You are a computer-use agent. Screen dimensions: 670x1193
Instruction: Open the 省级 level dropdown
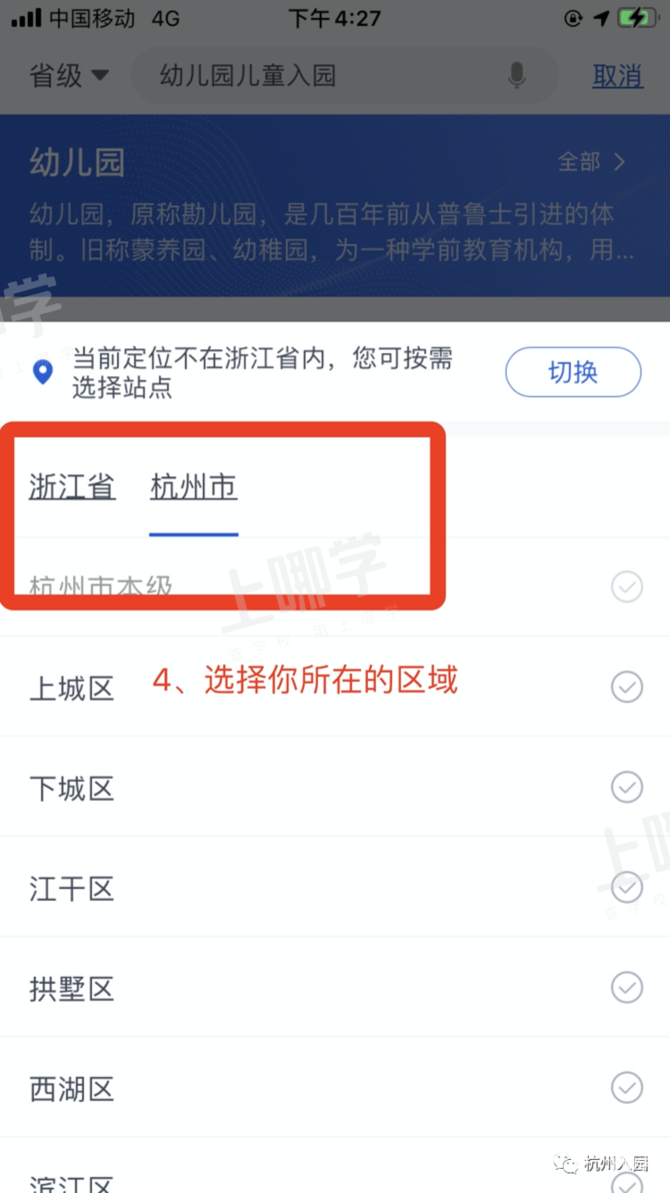pos(69,76)
